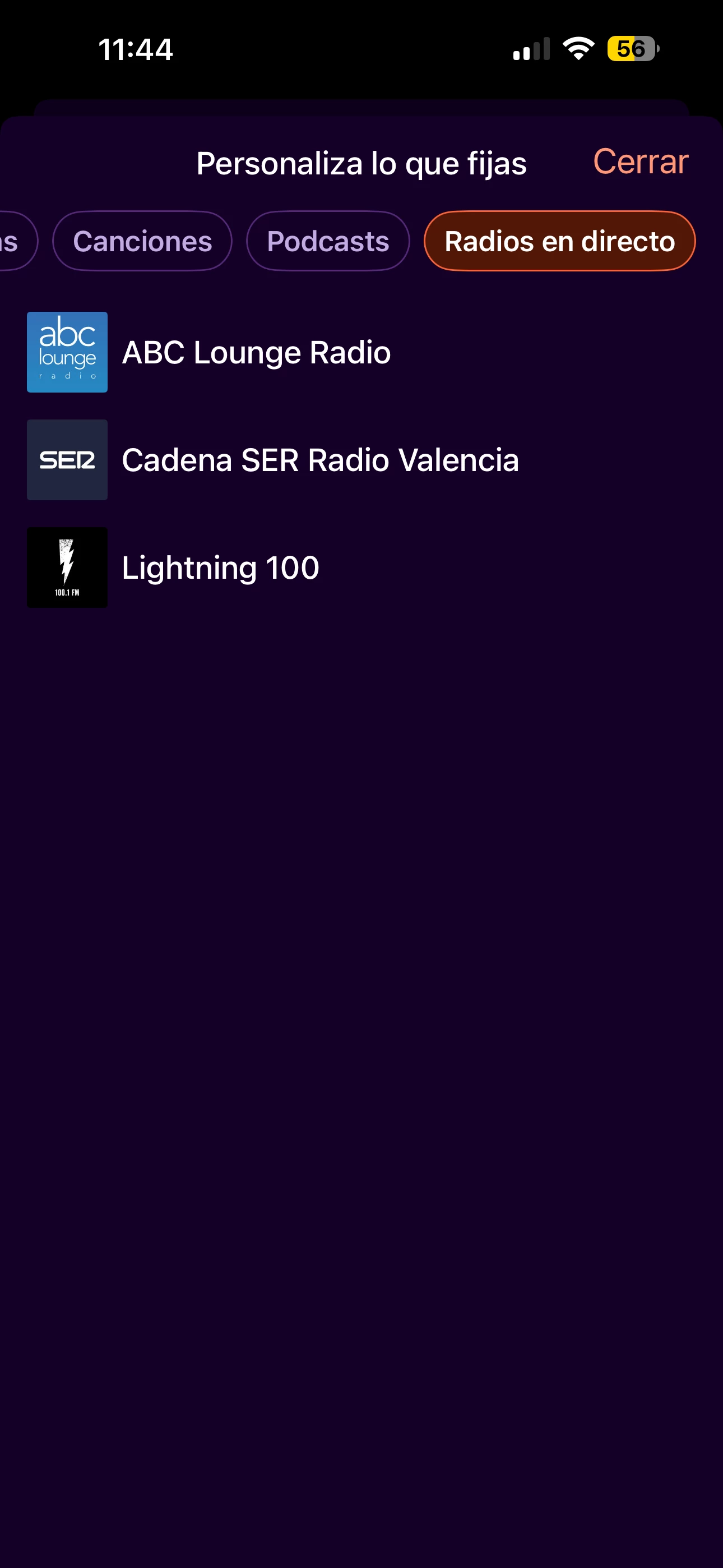
Task: Pick Cadena SER Radio Valencia
Action: coord(319,460)
